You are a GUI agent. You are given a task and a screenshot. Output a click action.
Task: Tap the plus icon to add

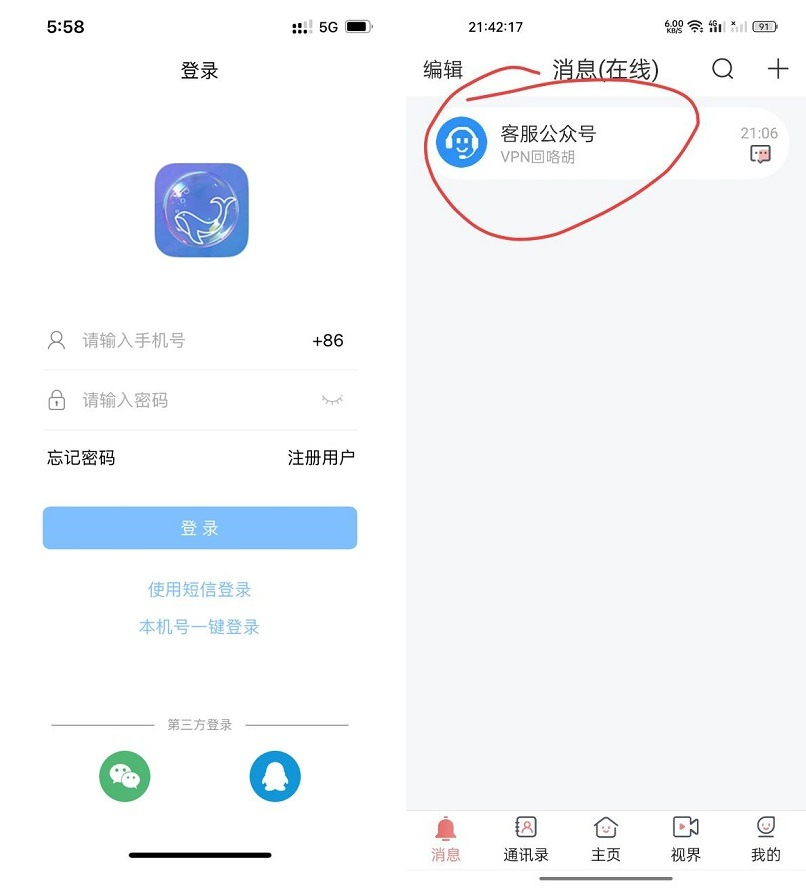[777, 69]
